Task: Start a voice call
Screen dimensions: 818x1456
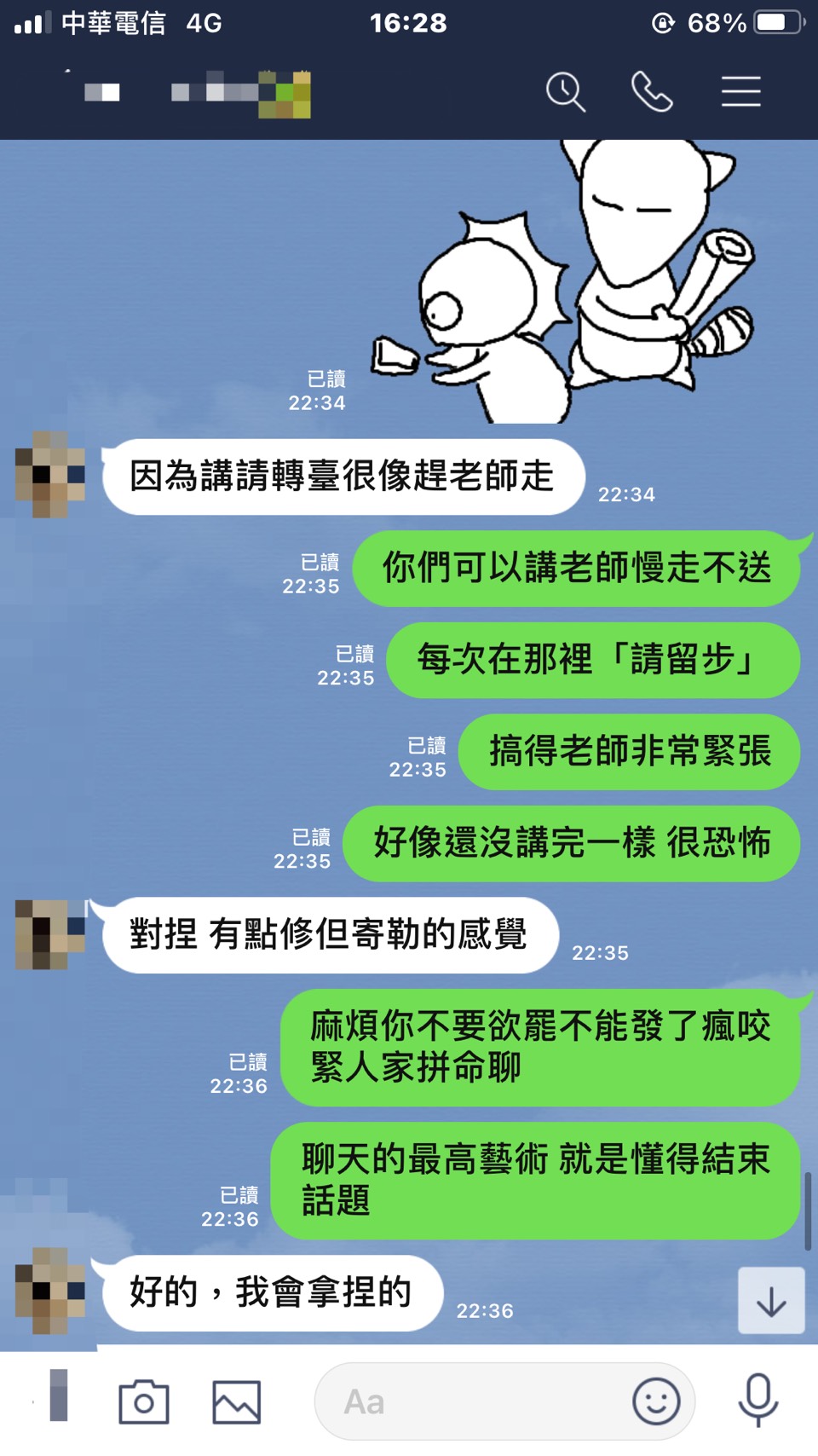Action: (x=652, y=92)
